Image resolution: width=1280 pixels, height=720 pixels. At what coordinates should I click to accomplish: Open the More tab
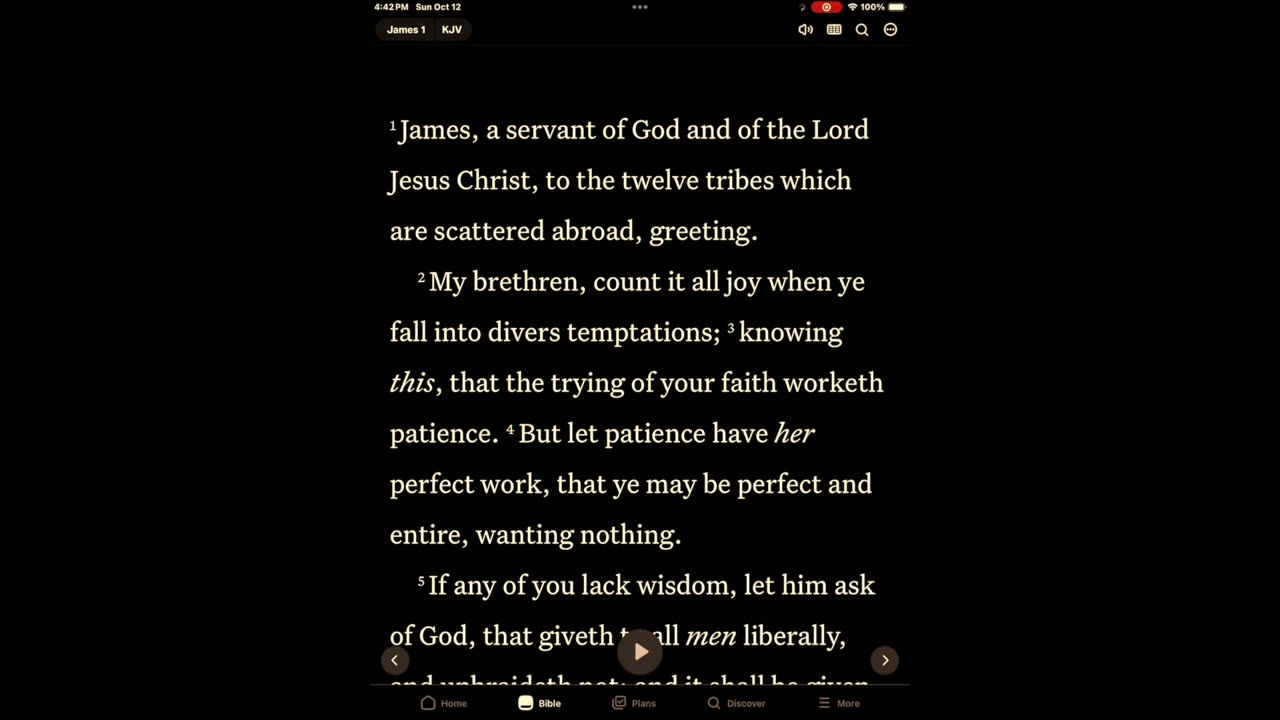tap(838, 703)
